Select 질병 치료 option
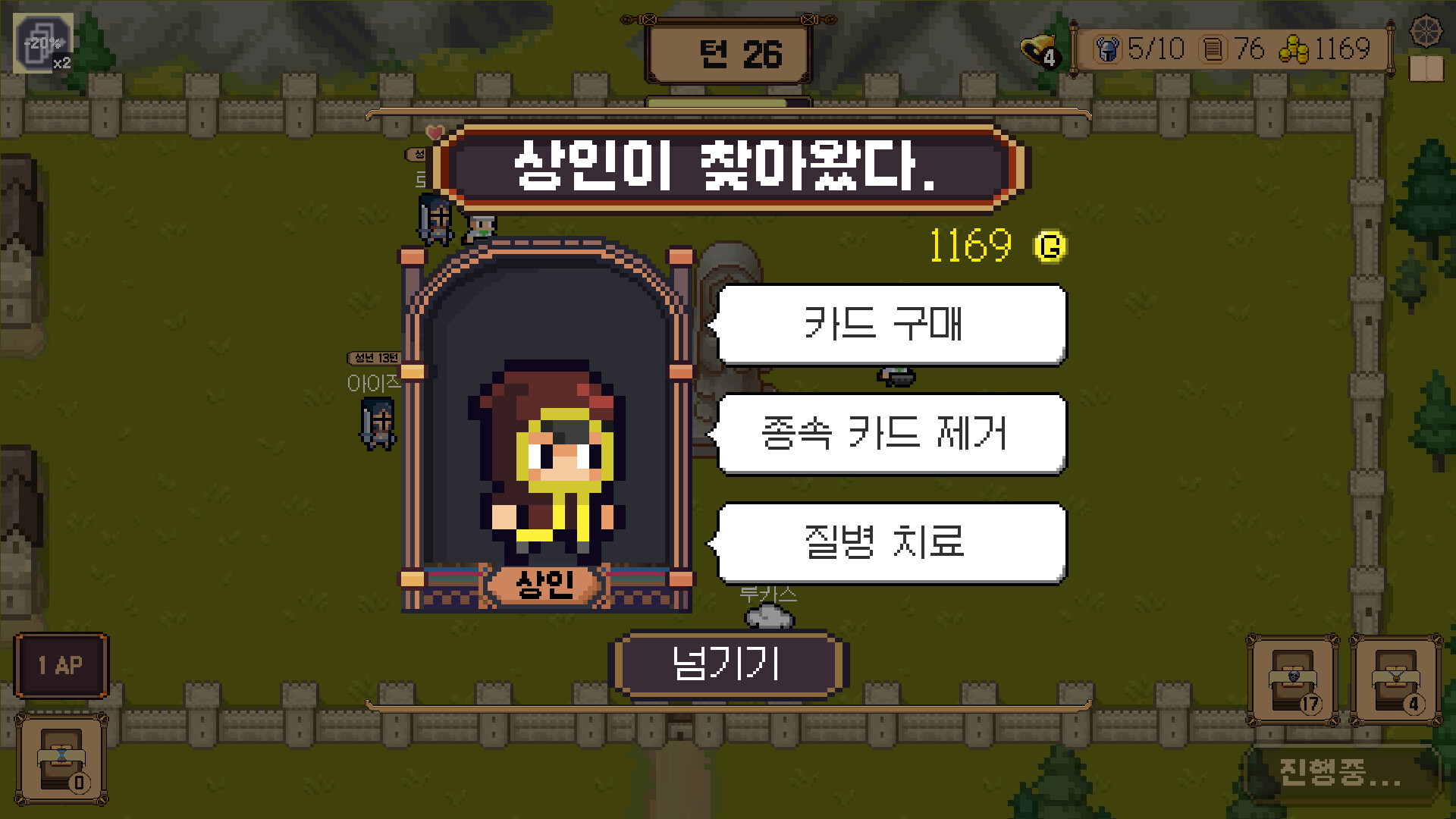The width and height of the screenshot is (1456, 819). pos(891,542)
